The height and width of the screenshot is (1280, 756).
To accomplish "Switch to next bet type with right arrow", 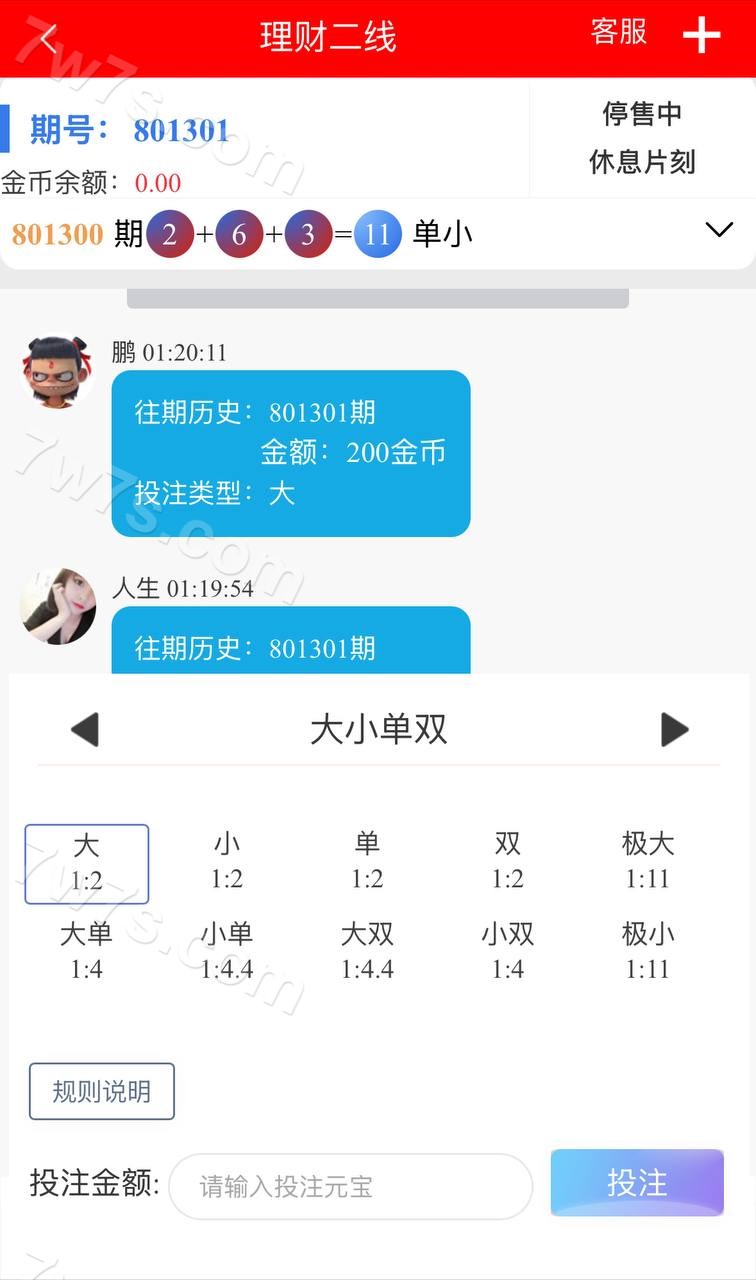I will pos(675,729).
